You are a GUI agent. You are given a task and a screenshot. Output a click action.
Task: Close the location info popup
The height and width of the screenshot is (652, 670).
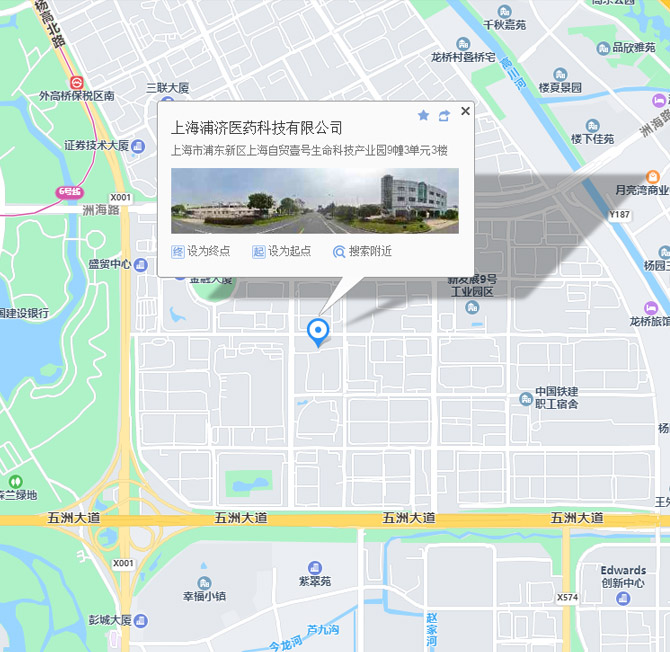pyautogui.click(x=465, y=112)
